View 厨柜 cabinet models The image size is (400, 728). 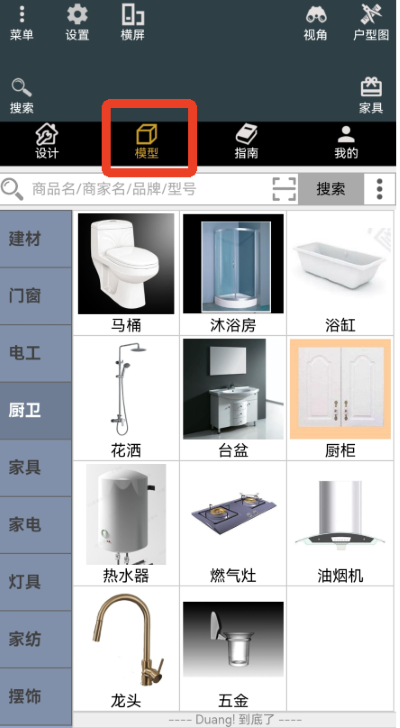[340, 398]
